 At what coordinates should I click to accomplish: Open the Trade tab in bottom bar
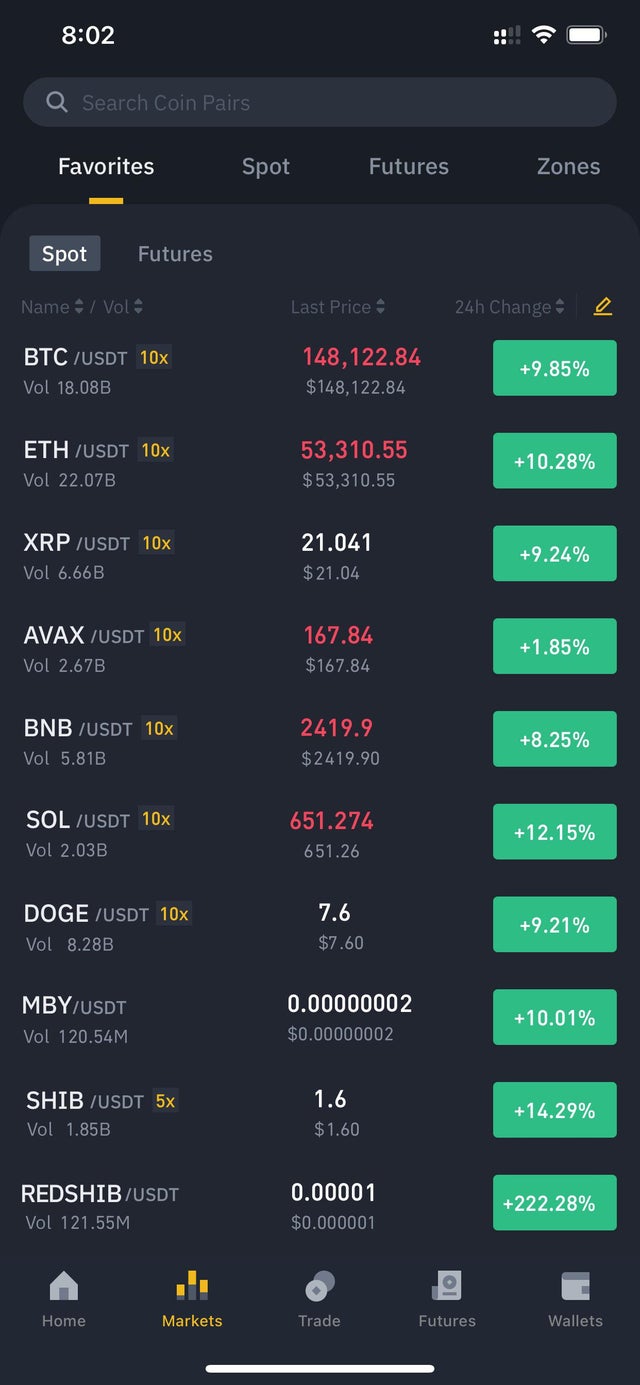click(x=319, y=1299)
